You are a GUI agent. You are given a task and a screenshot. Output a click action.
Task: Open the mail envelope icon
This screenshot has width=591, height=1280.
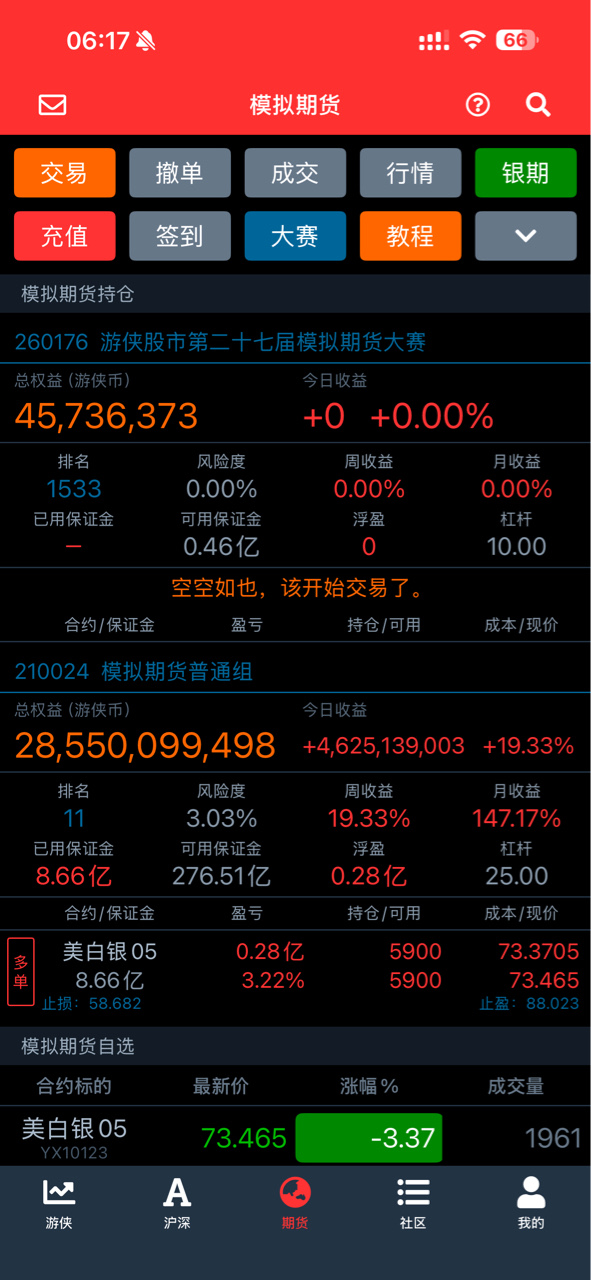click(x=52, y=105)
